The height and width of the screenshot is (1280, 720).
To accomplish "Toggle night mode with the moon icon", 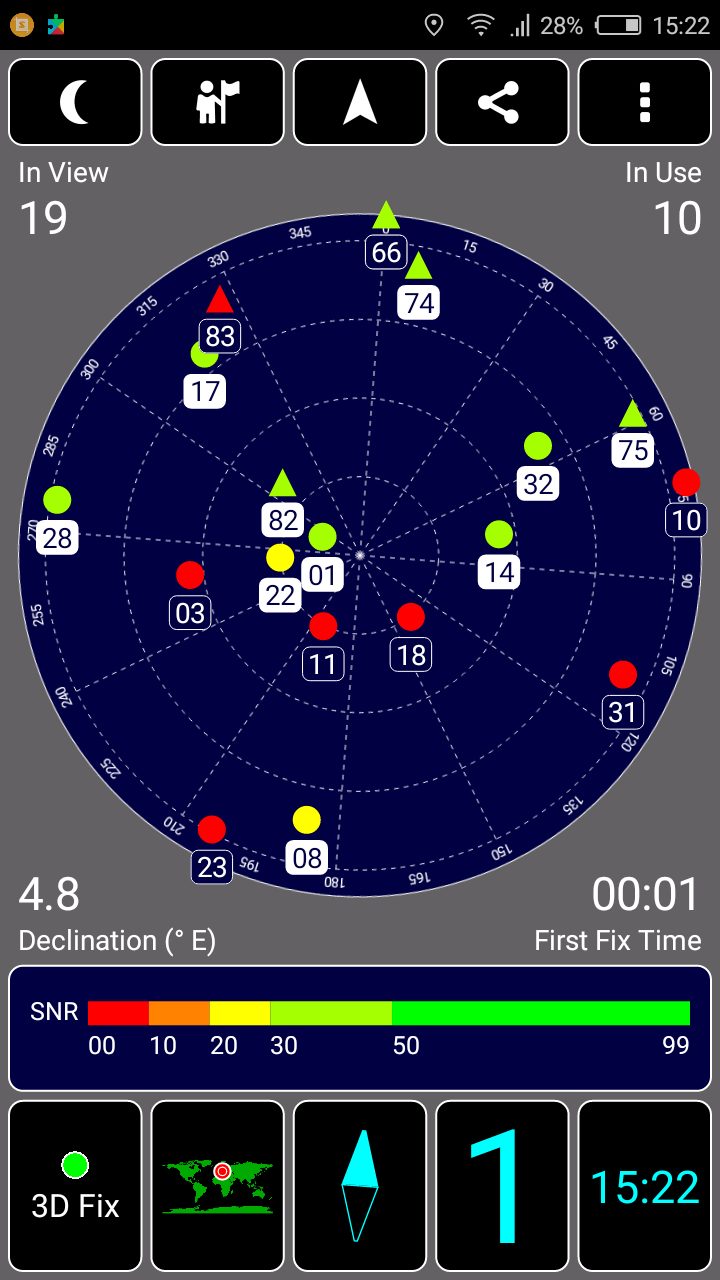I will coord(75,102).
